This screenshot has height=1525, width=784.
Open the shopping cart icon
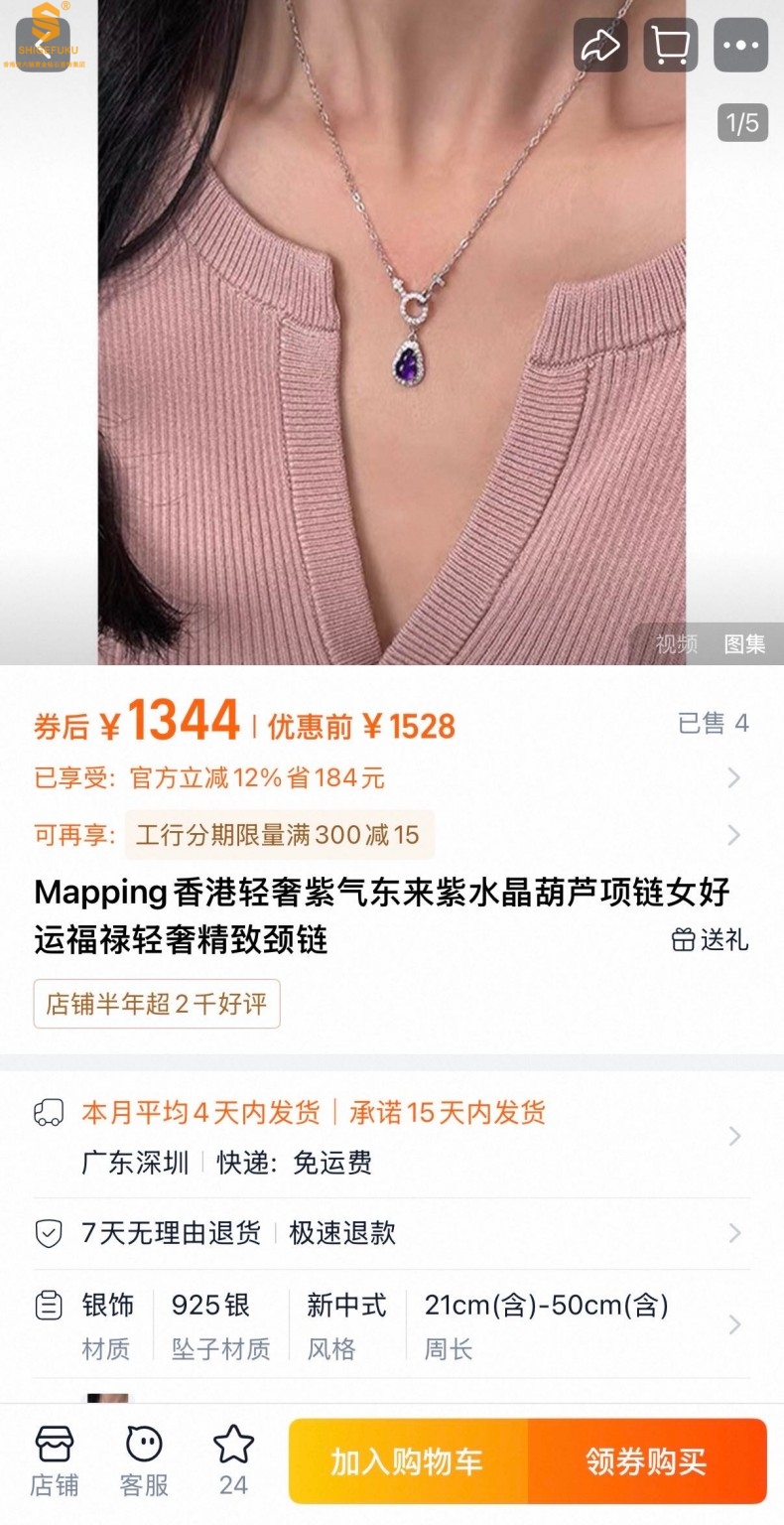pos(671,45)
